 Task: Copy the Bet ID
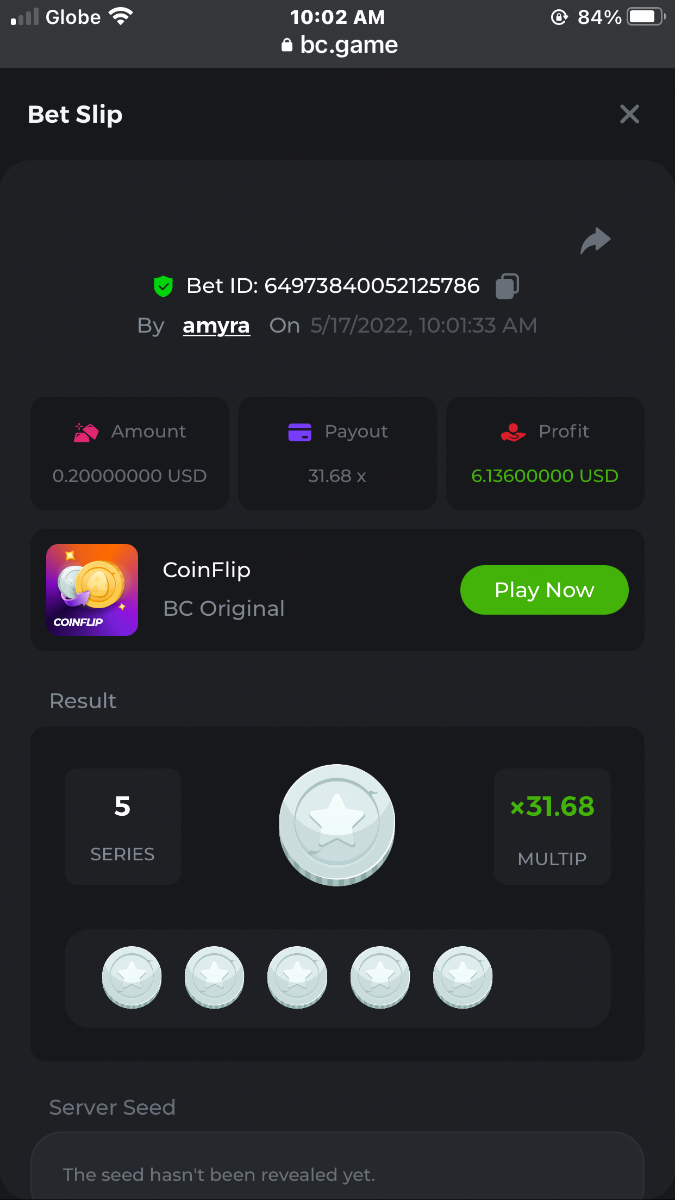click(507, 286)
